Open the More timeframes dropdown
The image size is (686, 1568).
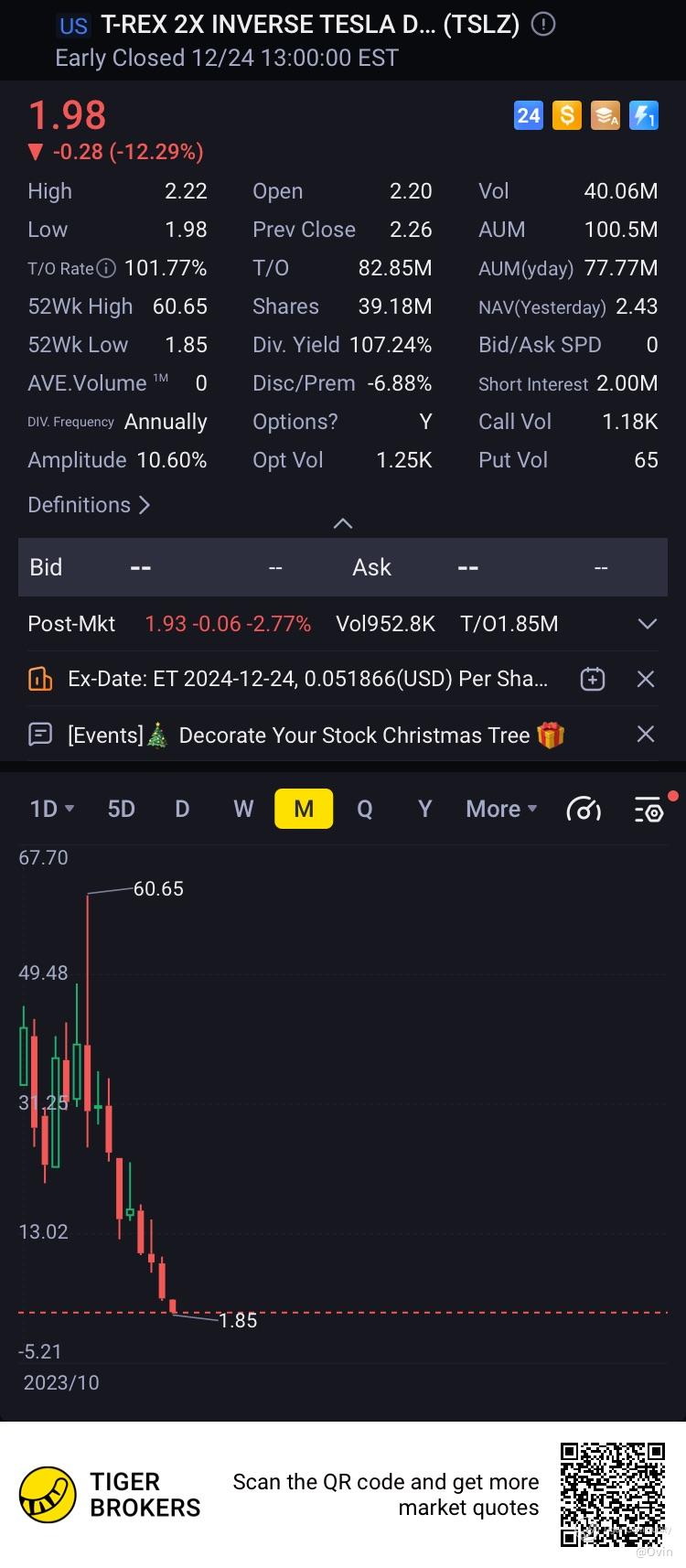pos(501,809)
